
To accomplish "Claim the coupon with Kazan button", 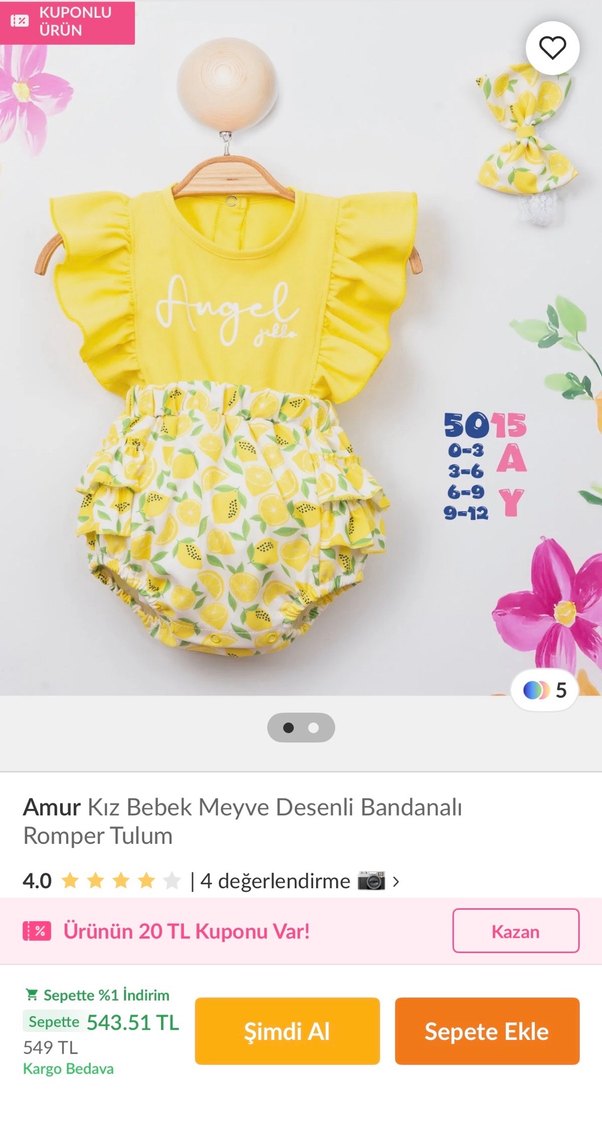I will [515, 931].
